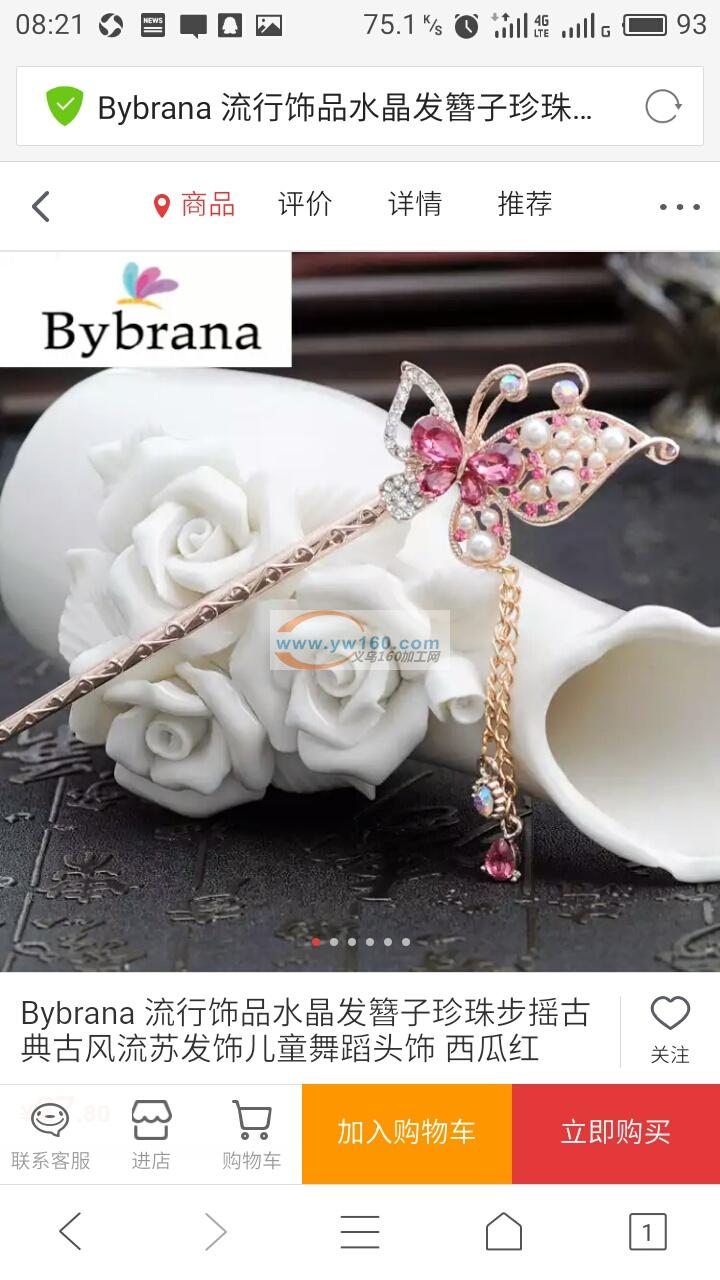Viewport: 720px width, 1280px height.
Task: Go to the browser home page
Action: 504,1232
